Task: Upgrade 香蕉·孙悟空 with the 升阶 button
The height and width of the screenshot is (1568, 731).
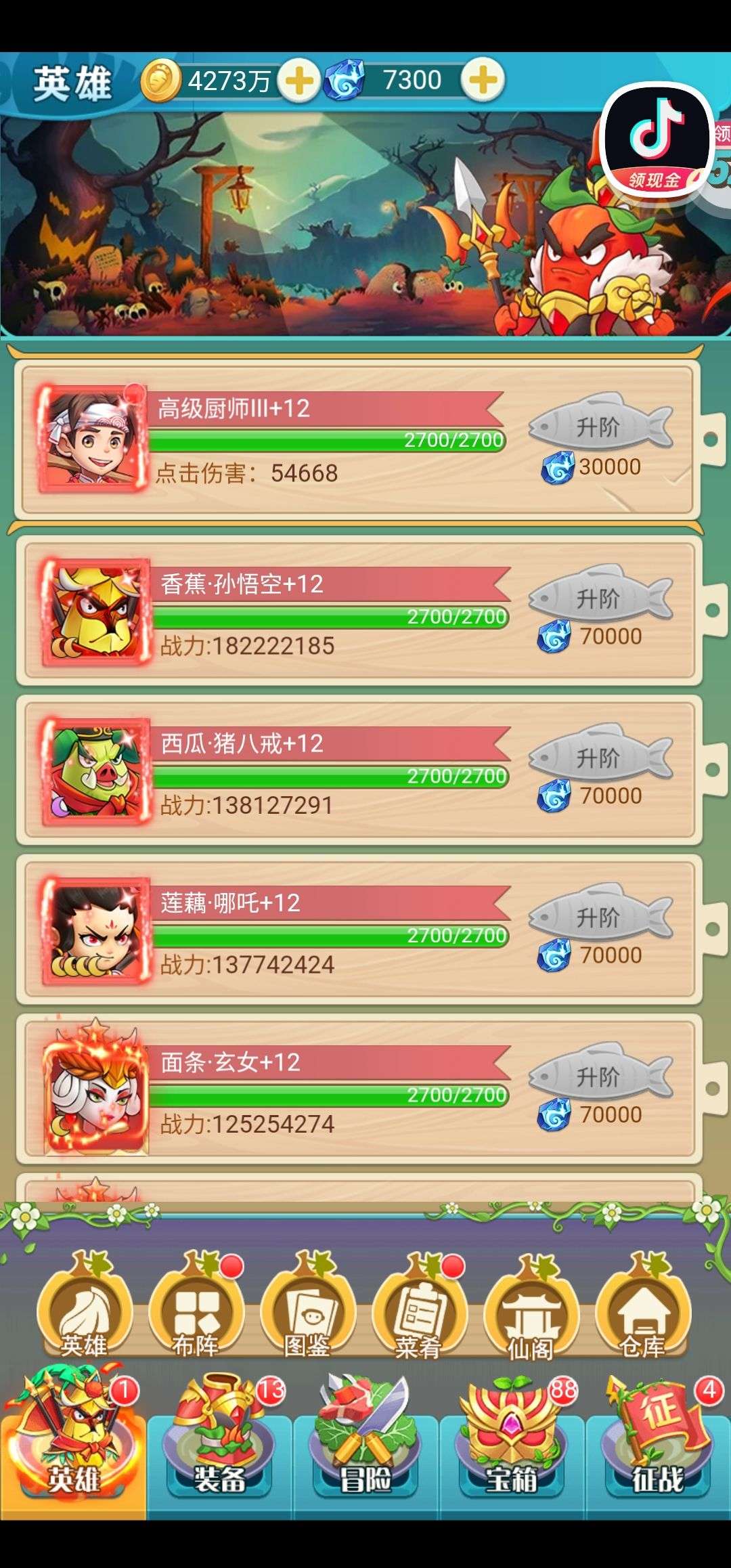Action: pos(600,597)
